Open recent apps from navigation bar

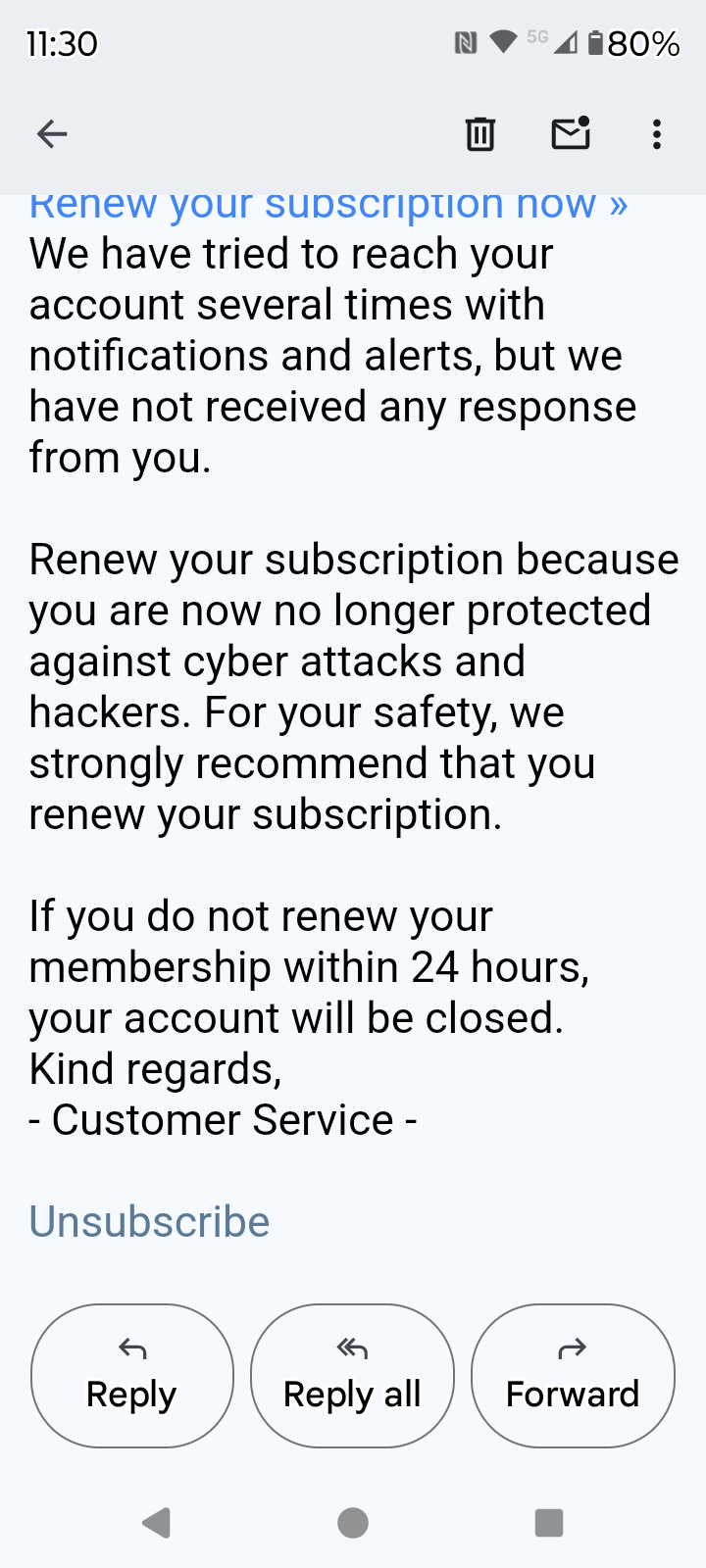[x=549, y=1523]
